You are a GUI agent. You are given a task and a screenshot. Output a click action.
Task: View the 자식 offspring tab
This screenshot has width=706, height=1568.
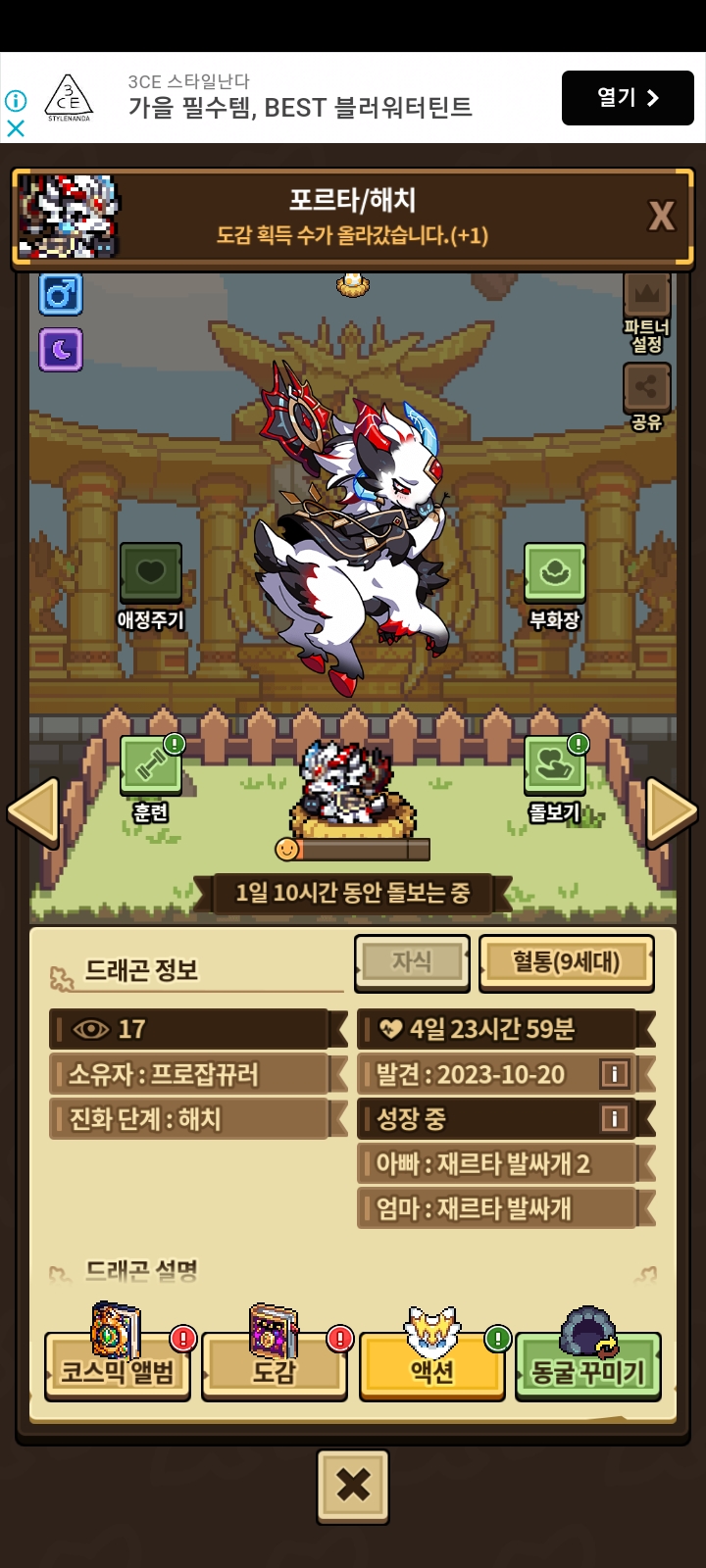pyautogui.click(x=412, y=962)
